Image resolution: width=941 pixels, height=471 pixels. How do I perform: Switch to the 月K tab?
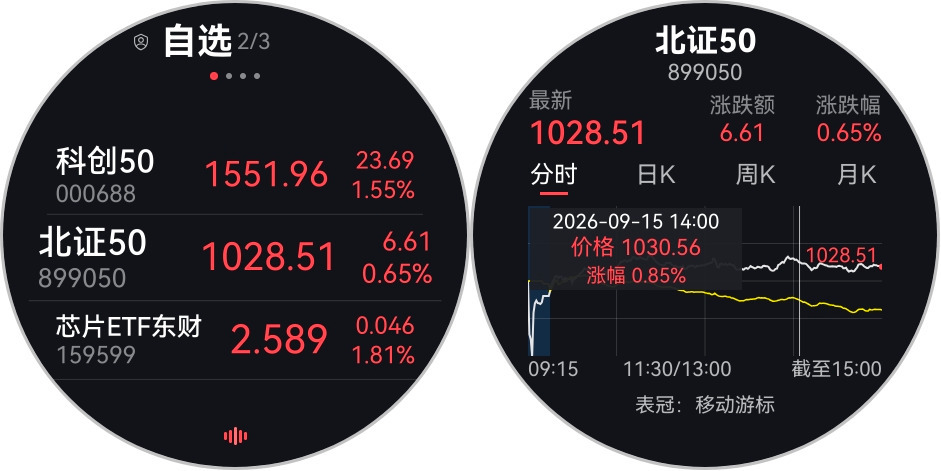(856, 175)
